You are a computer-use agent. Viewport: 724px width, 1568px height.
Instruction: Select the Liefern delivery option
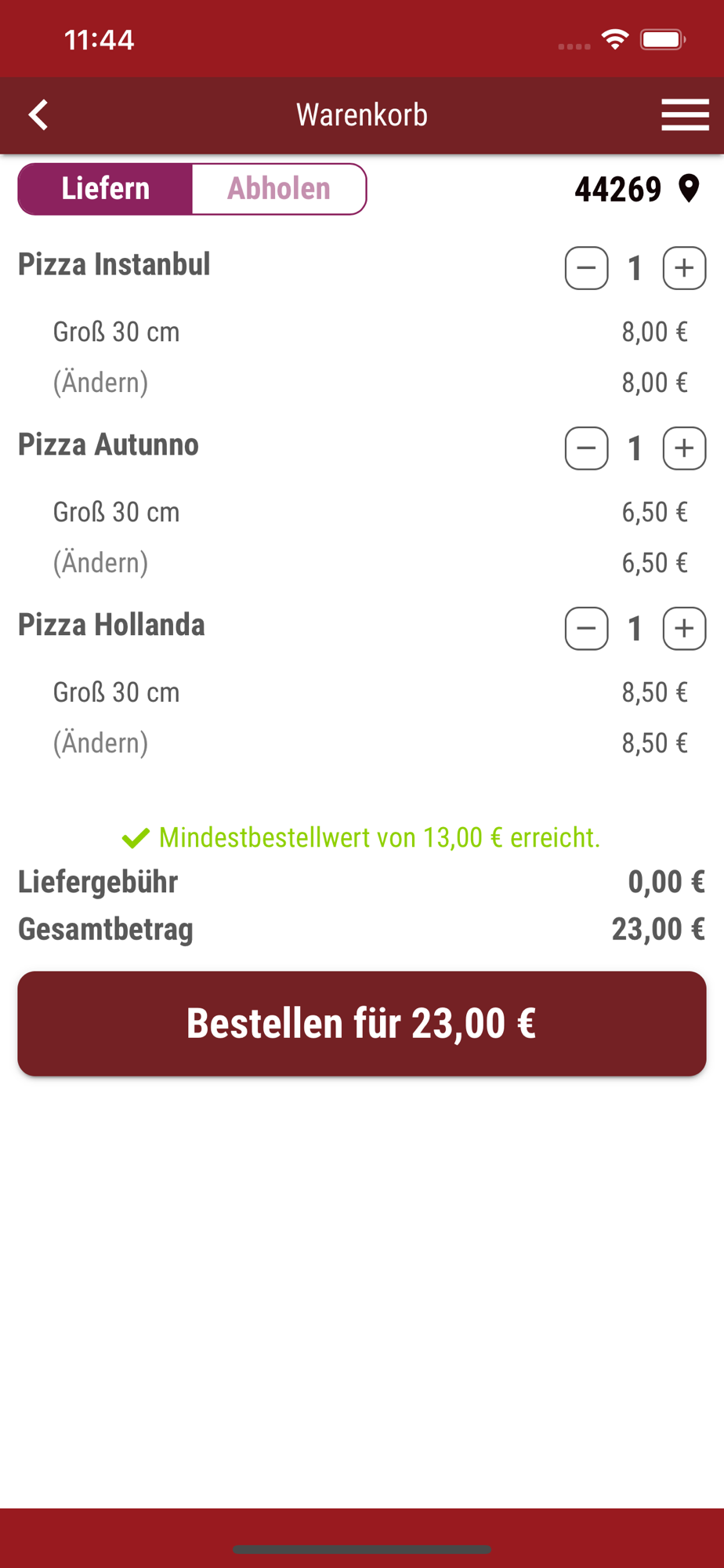pos(105,189)
